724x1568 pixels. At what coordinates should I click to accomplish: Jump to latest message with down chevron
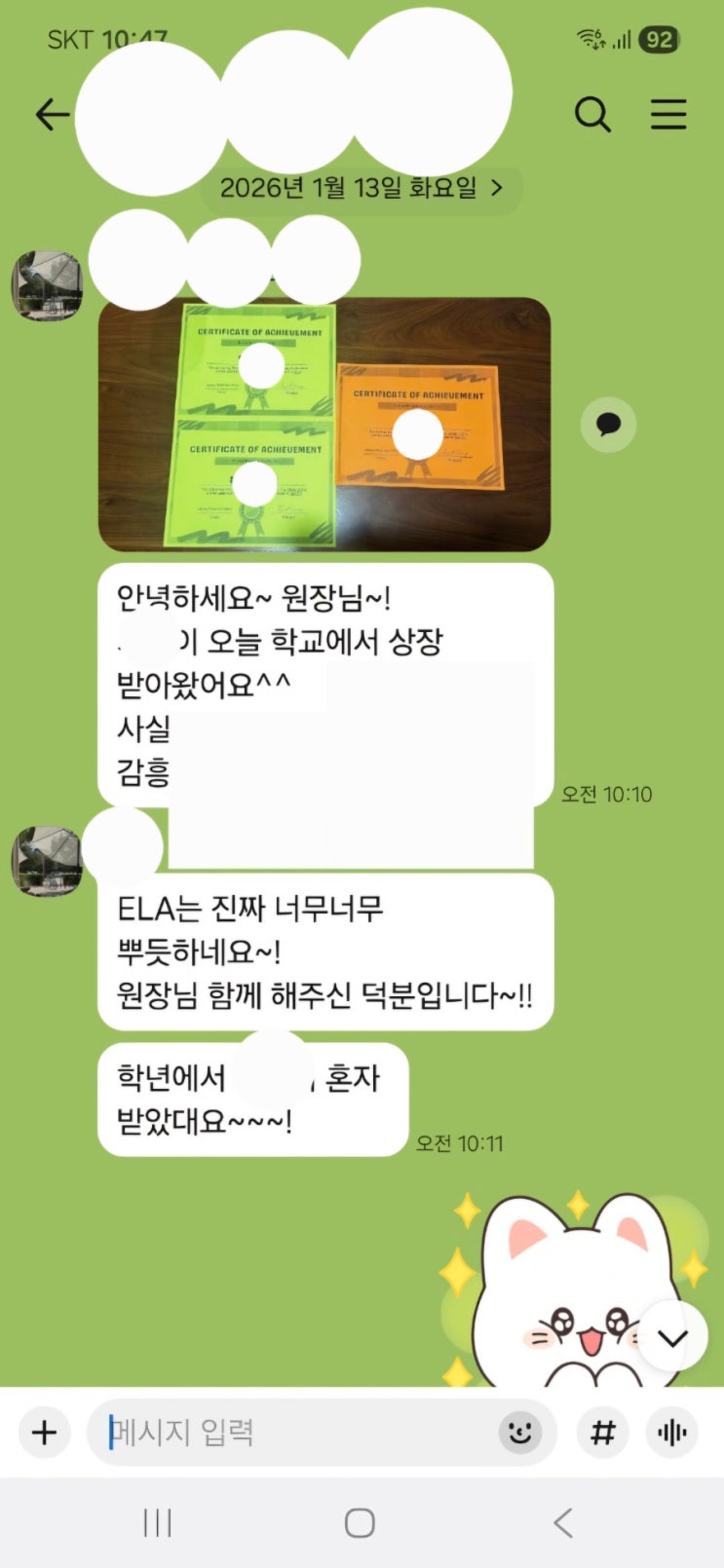click(672, 1338)
